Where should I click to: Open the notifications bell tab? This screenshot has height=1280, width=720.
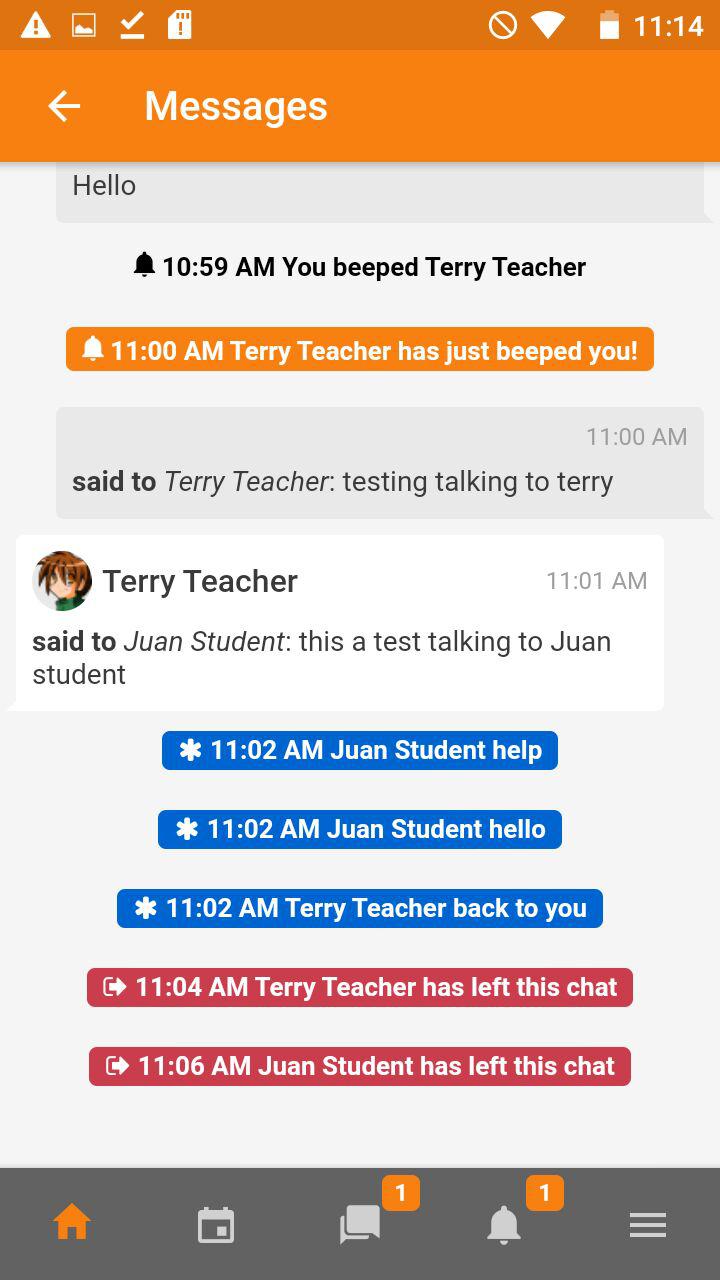click(x=504, y=1224)
